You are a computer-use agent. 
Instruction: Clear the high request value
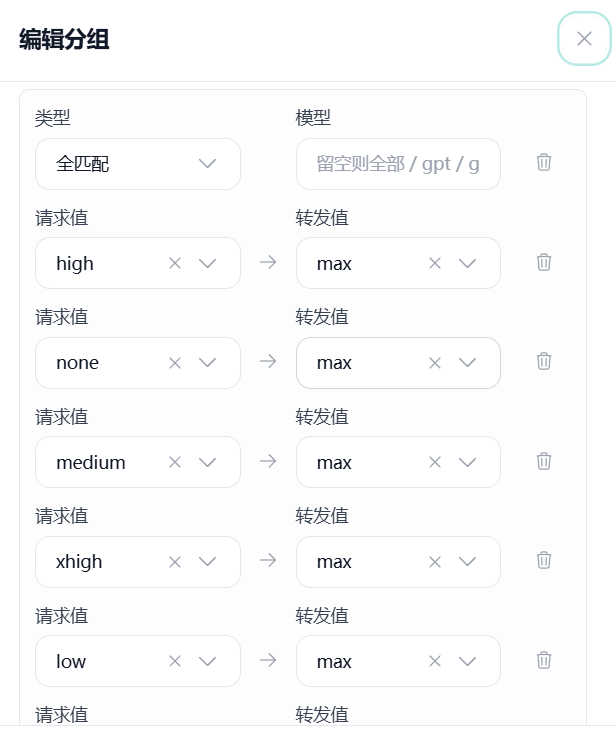(x=175, y=263)
